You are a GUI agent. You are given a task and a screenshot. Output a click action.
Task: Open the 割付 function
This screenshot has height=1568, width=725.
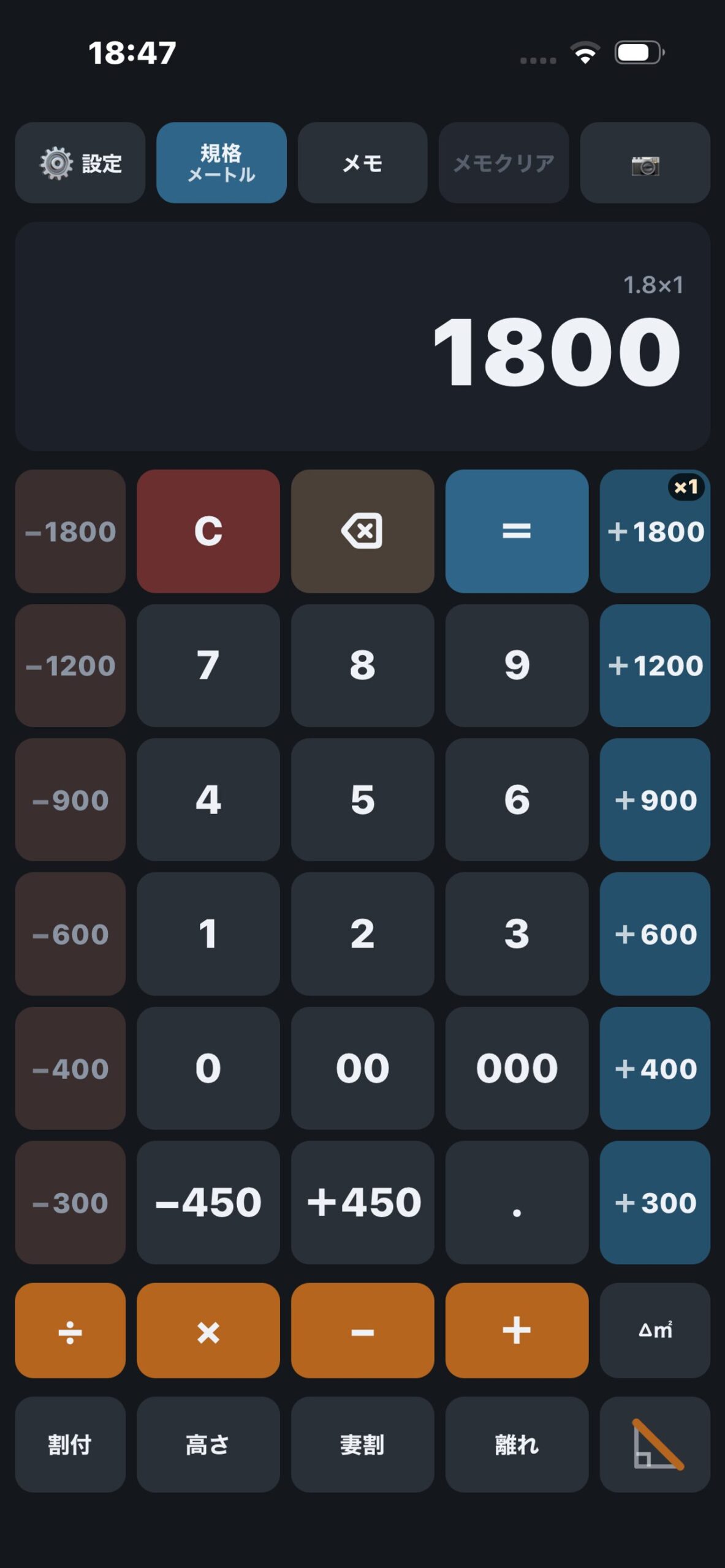click(x=70, y=1444)
